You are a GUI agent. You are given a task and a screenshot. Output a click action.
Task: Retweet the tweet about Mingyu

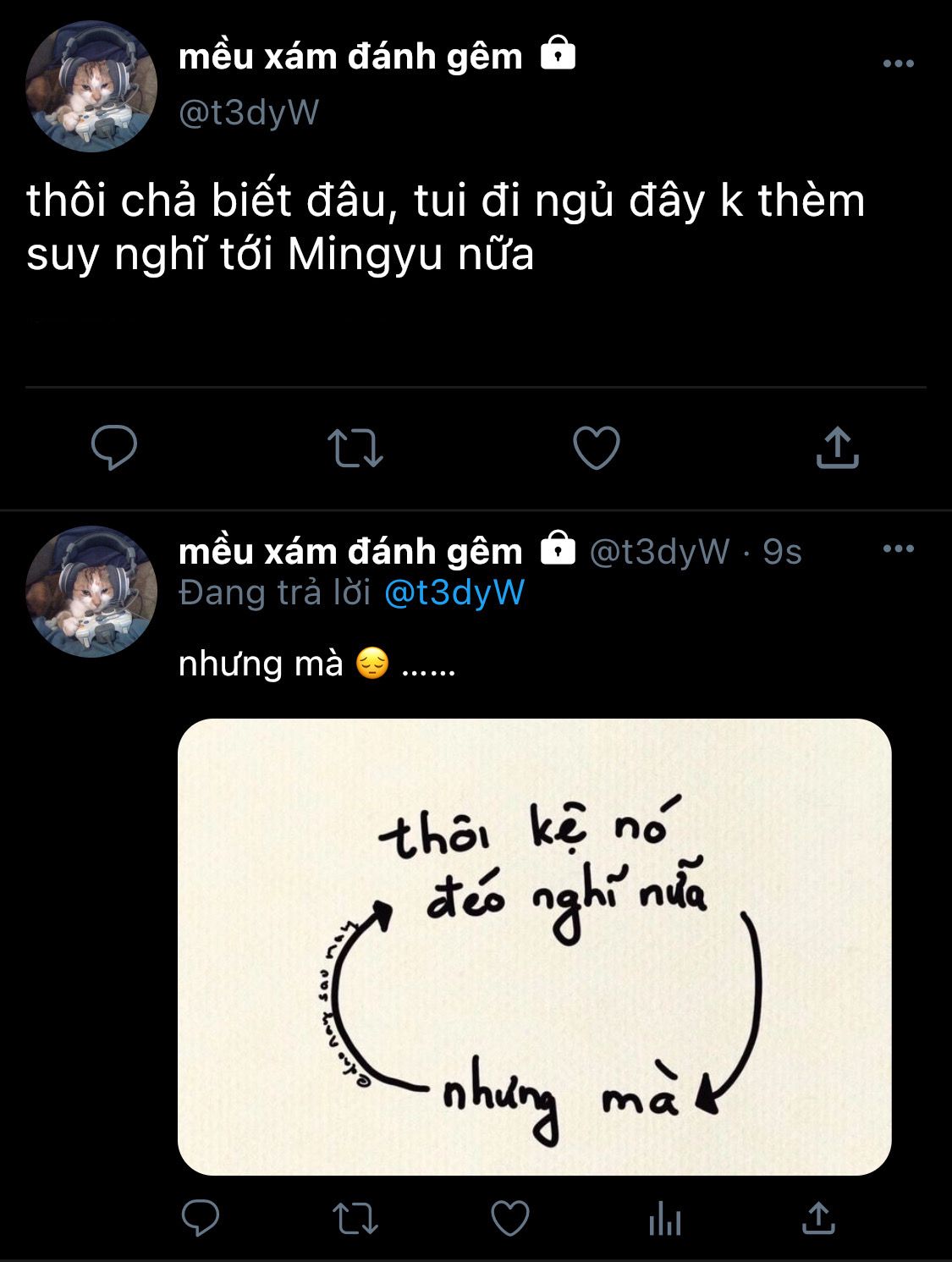(x=355, y=448)
